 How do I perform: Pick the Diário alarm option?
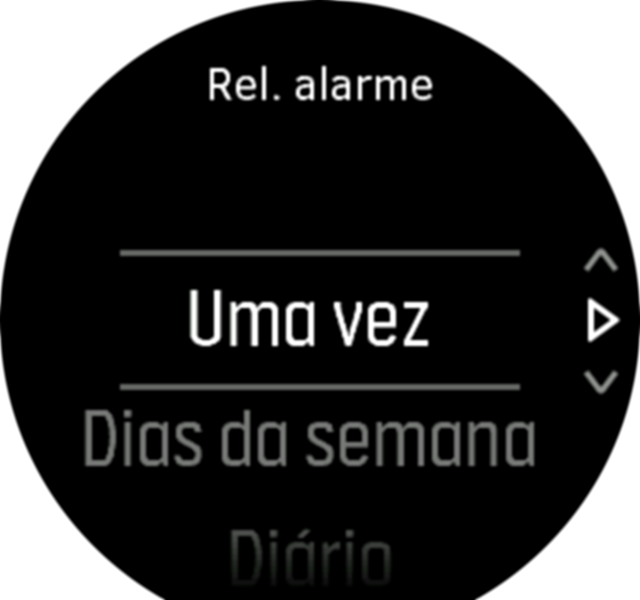coord(309,556)
